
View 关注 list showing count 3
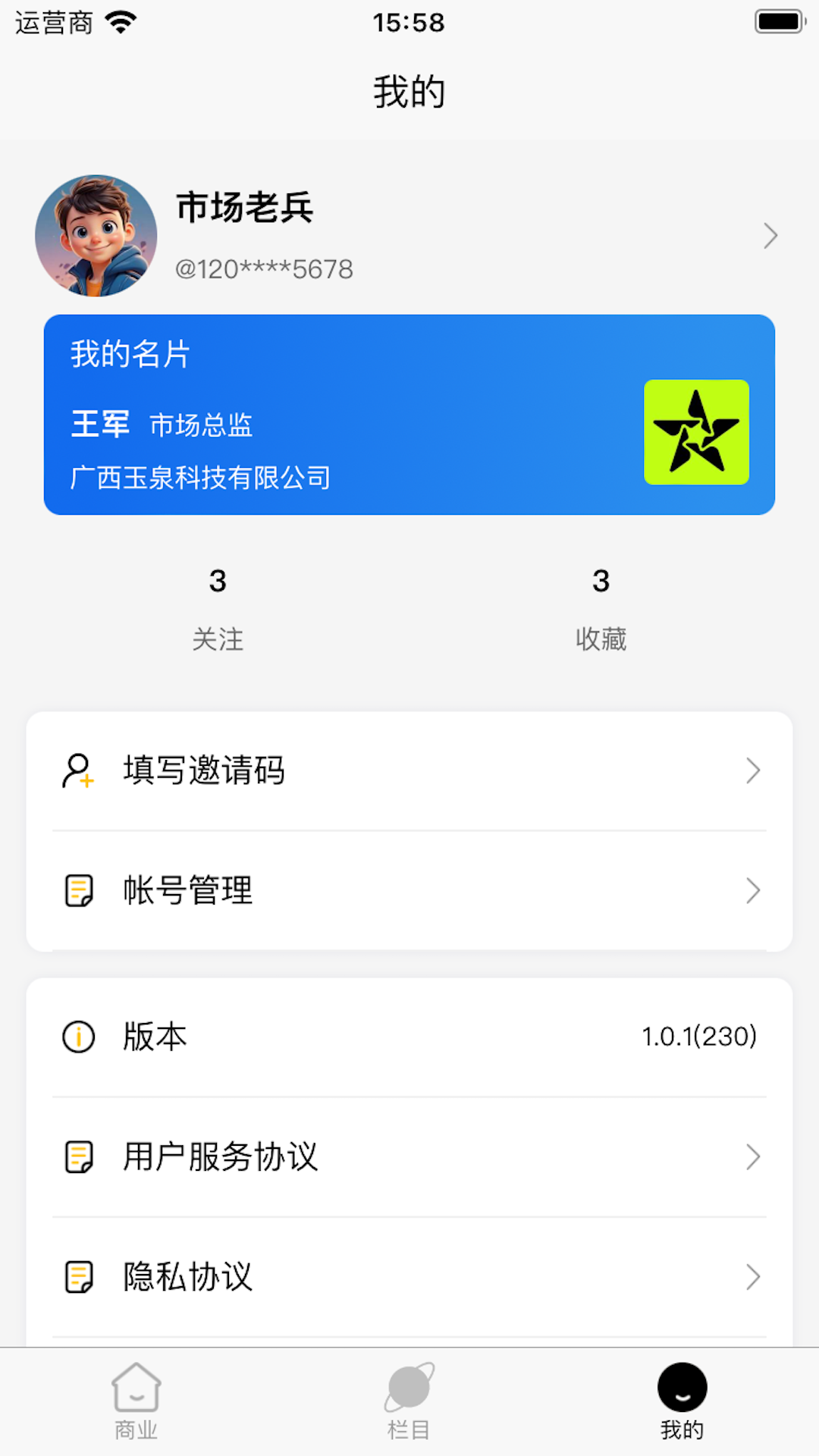pos(218,610)
